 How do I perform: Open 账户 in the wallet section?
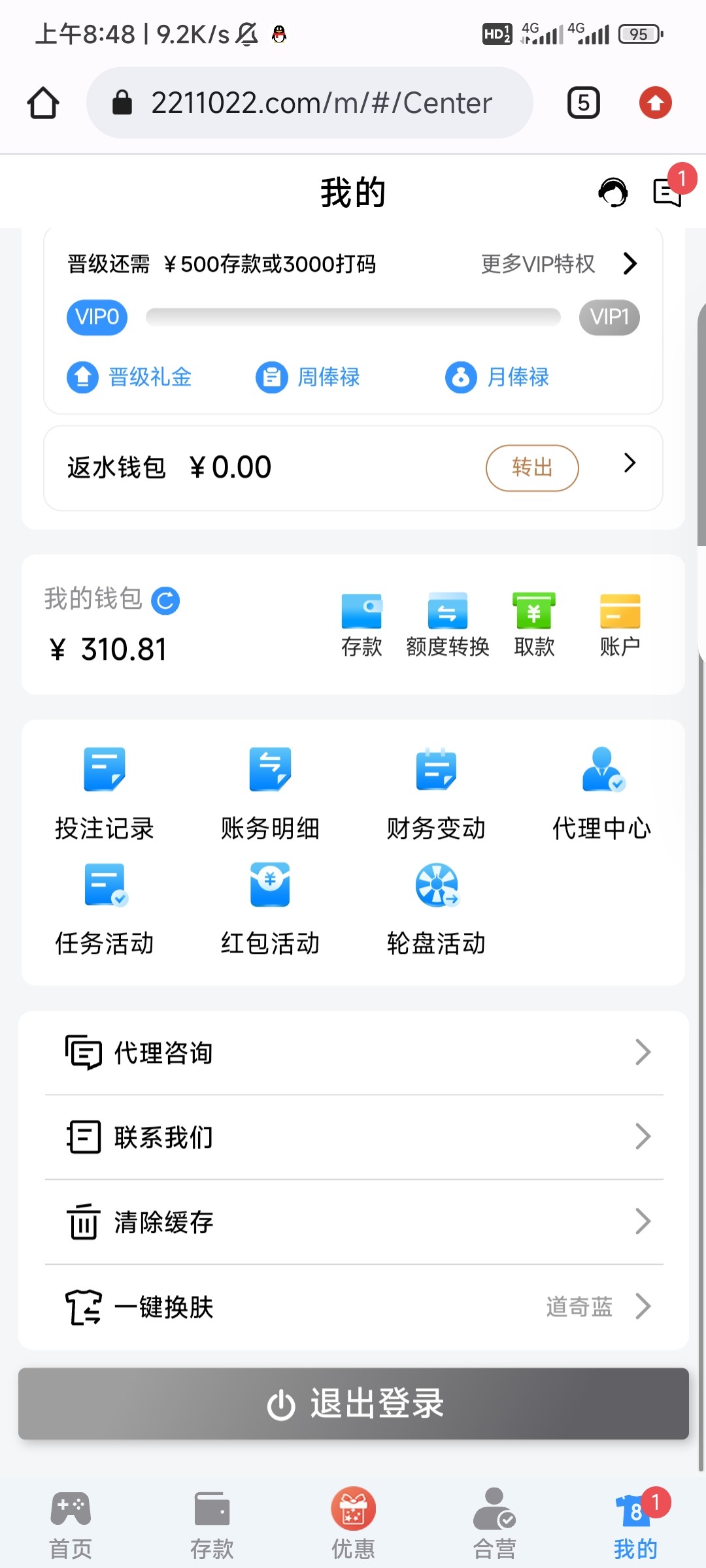tap(620, 625)
